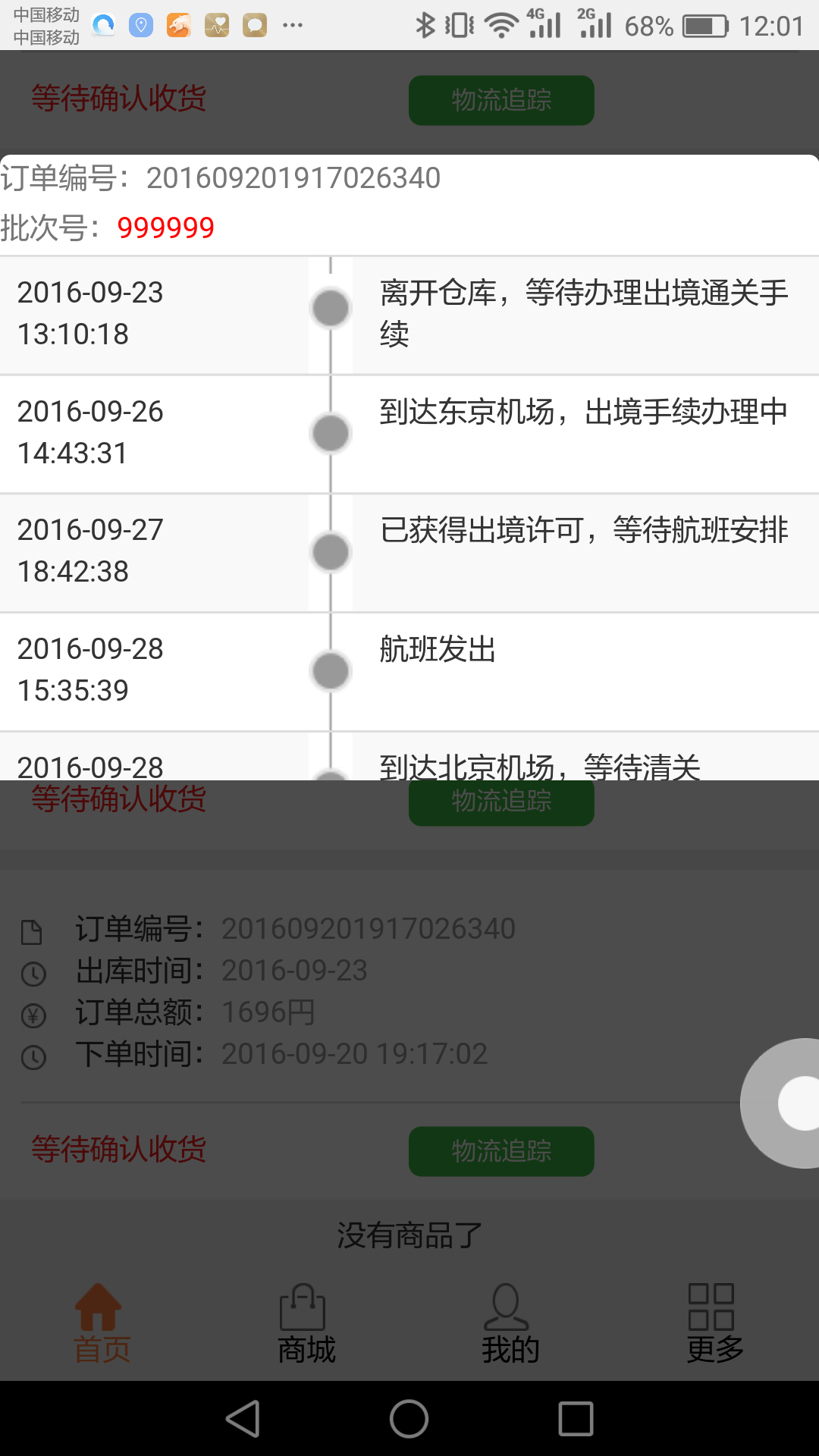Tap 物流追踪 button directly above 没有商品了

(x=501, y=1151)
